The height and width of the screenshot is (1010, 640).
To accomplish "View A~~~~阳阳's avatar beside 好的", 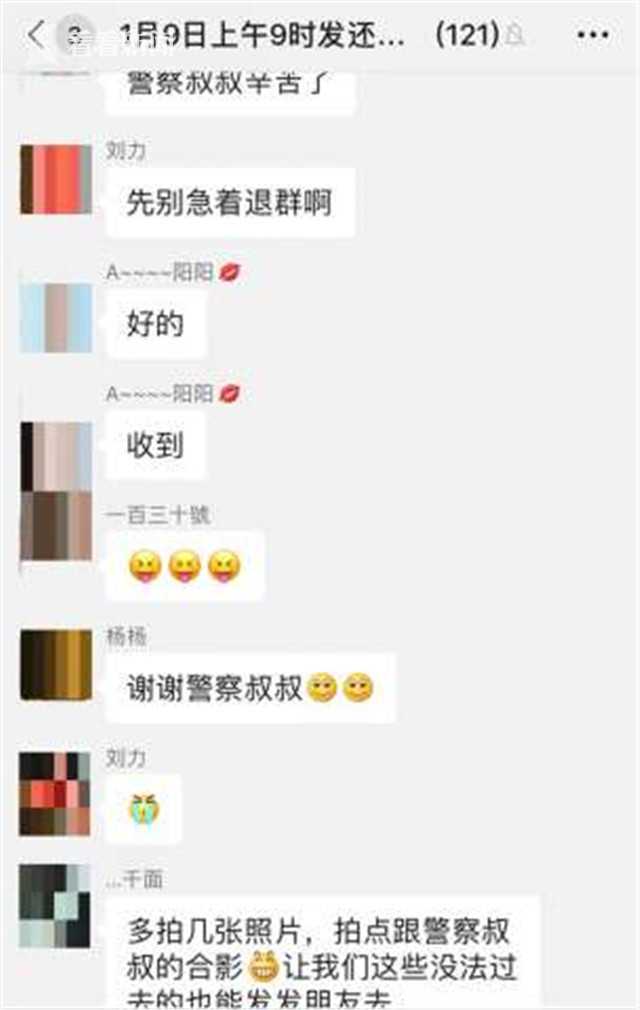I will (x=56, y=317).
